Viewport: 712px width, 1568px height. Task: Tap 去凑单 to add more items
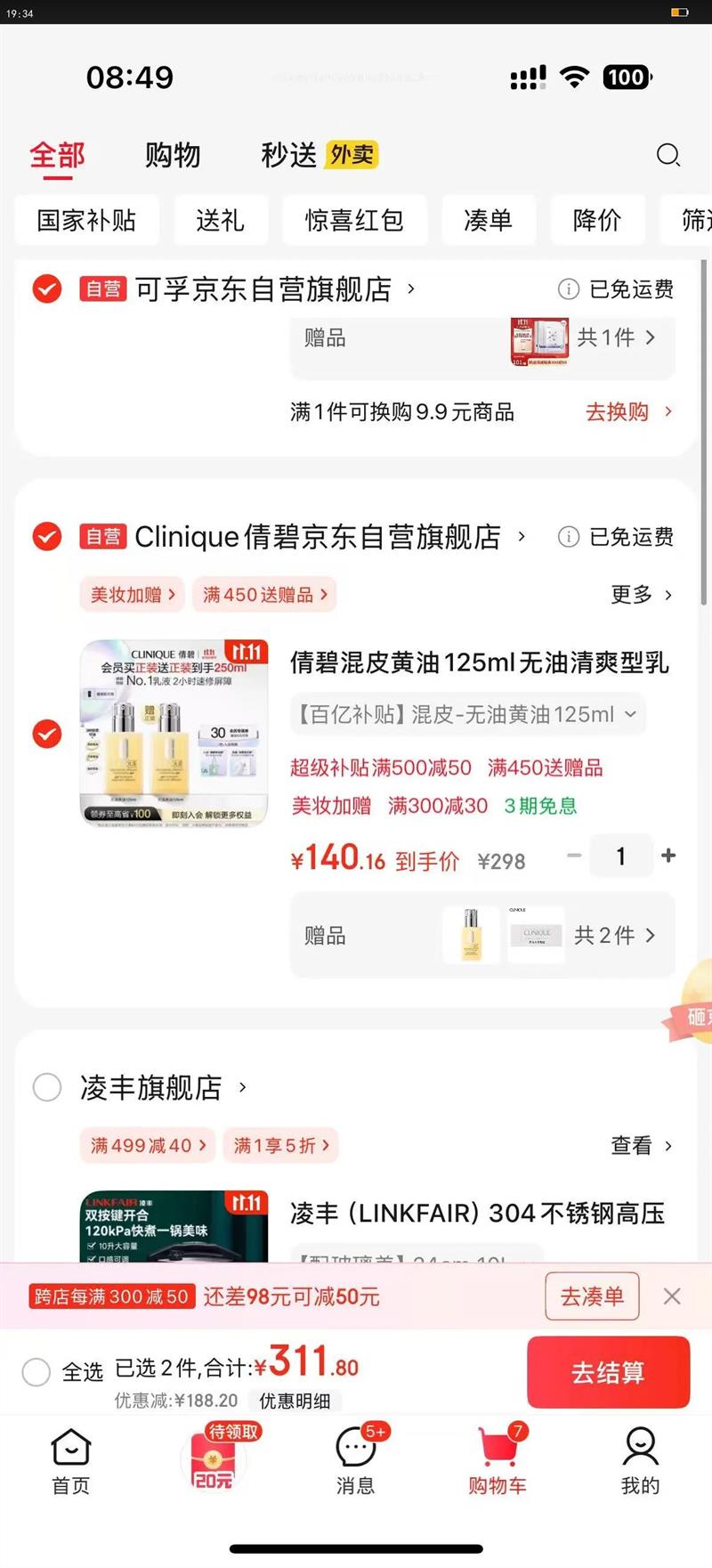point(592,1296)
